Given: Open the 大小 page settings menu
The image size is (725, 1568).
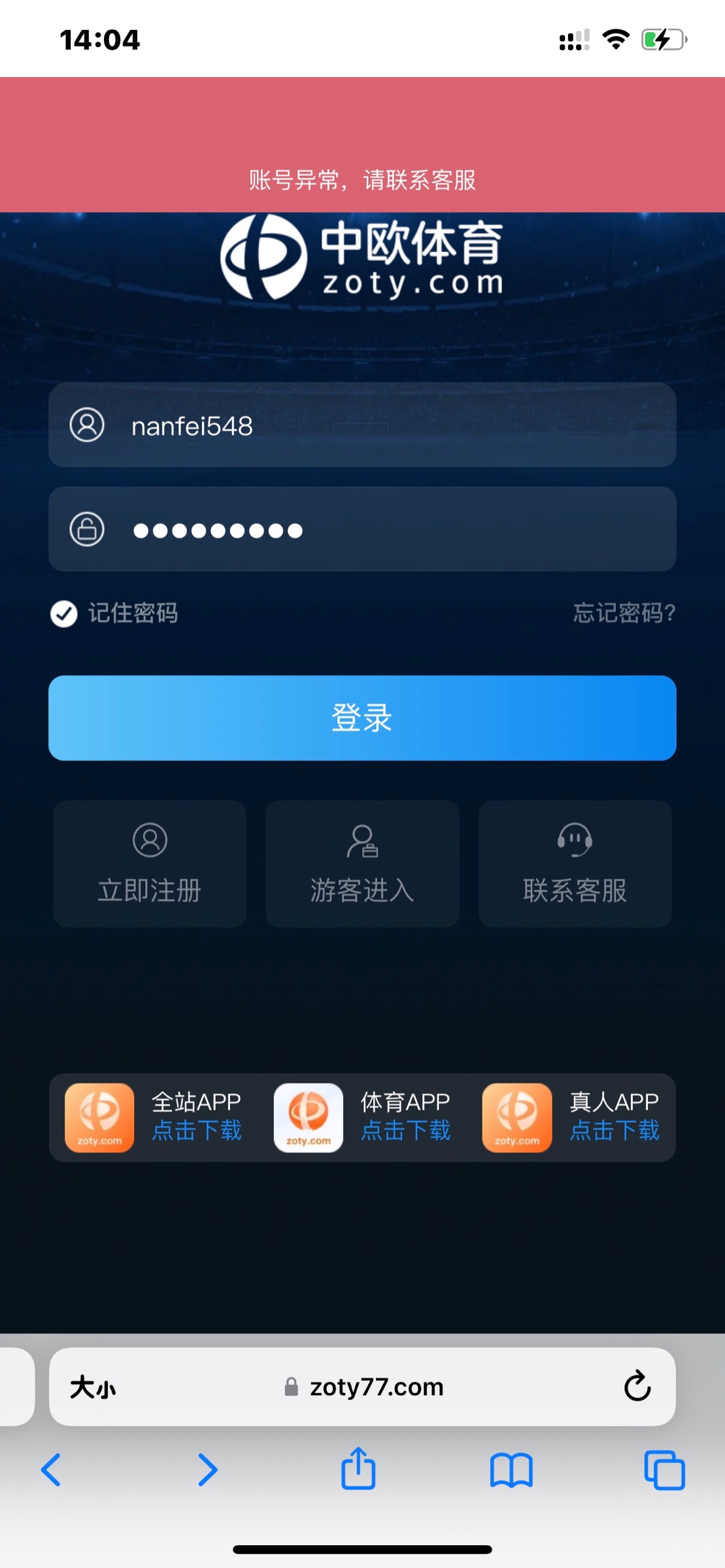Looking at the screenshot, I should [x=93, y=1387].
